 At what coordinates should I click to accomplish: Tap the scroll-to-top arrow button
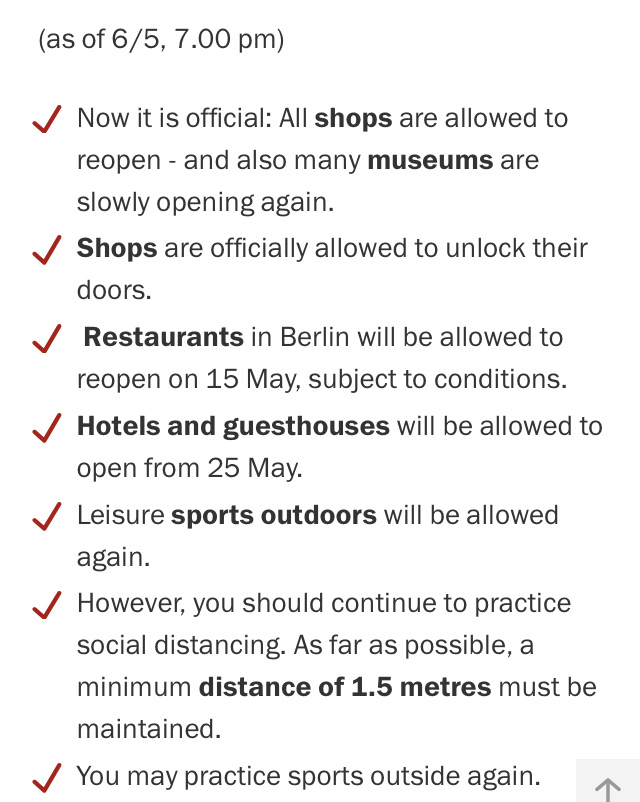(x=608, y=784)
